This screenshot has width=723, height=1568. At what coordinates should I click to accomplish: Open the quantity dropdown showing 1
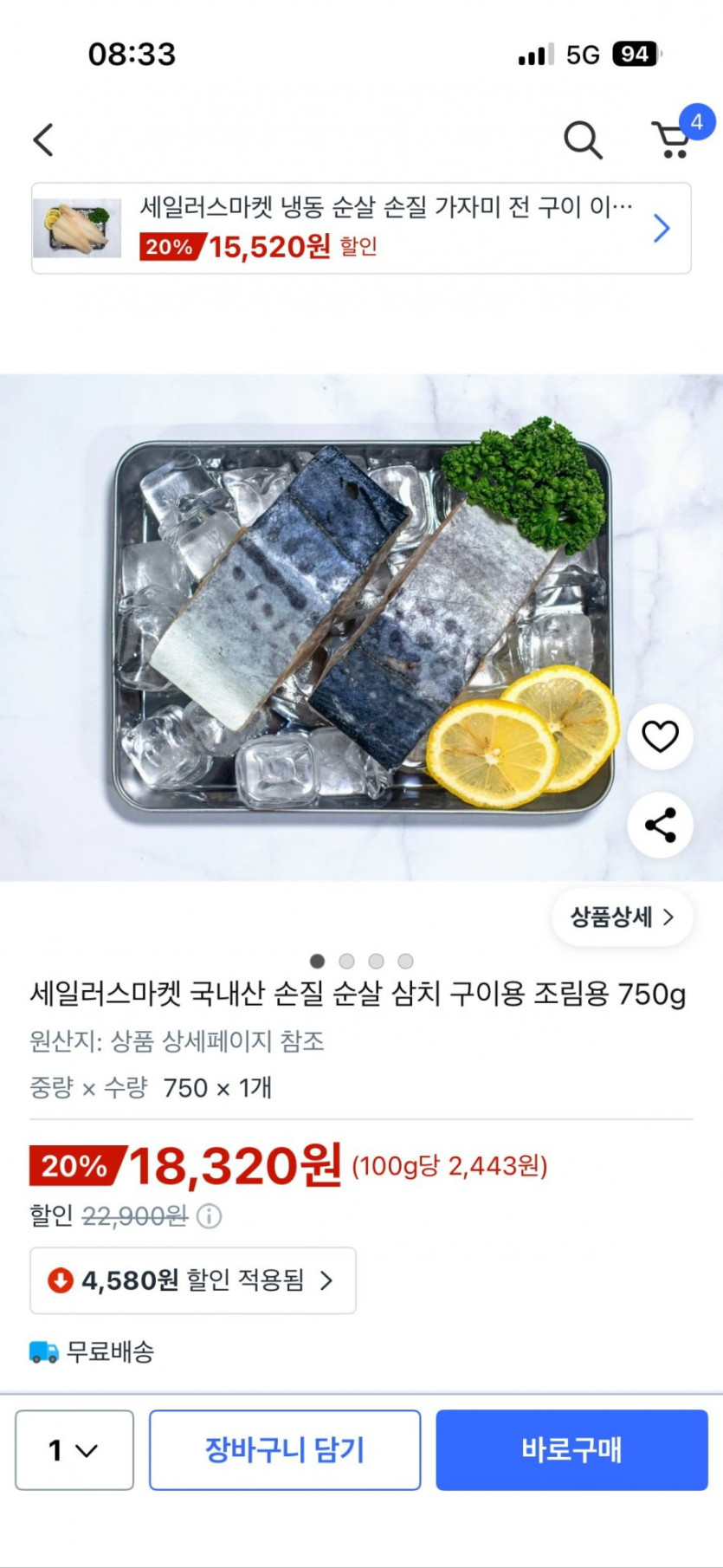click(x=74, y=1450)
